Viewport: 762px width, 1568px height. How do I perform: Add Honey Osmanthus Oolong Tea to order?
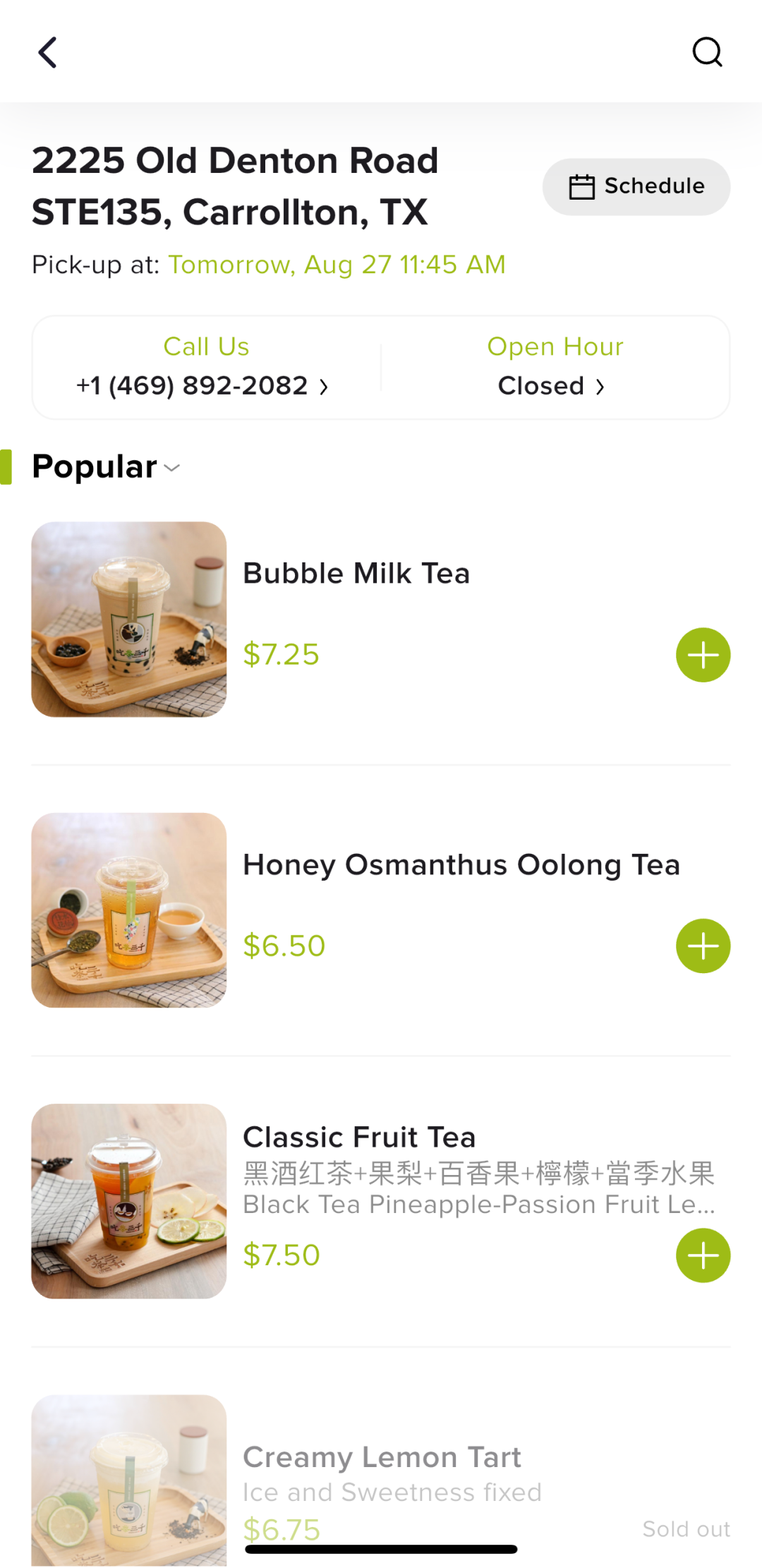(703, 946)
